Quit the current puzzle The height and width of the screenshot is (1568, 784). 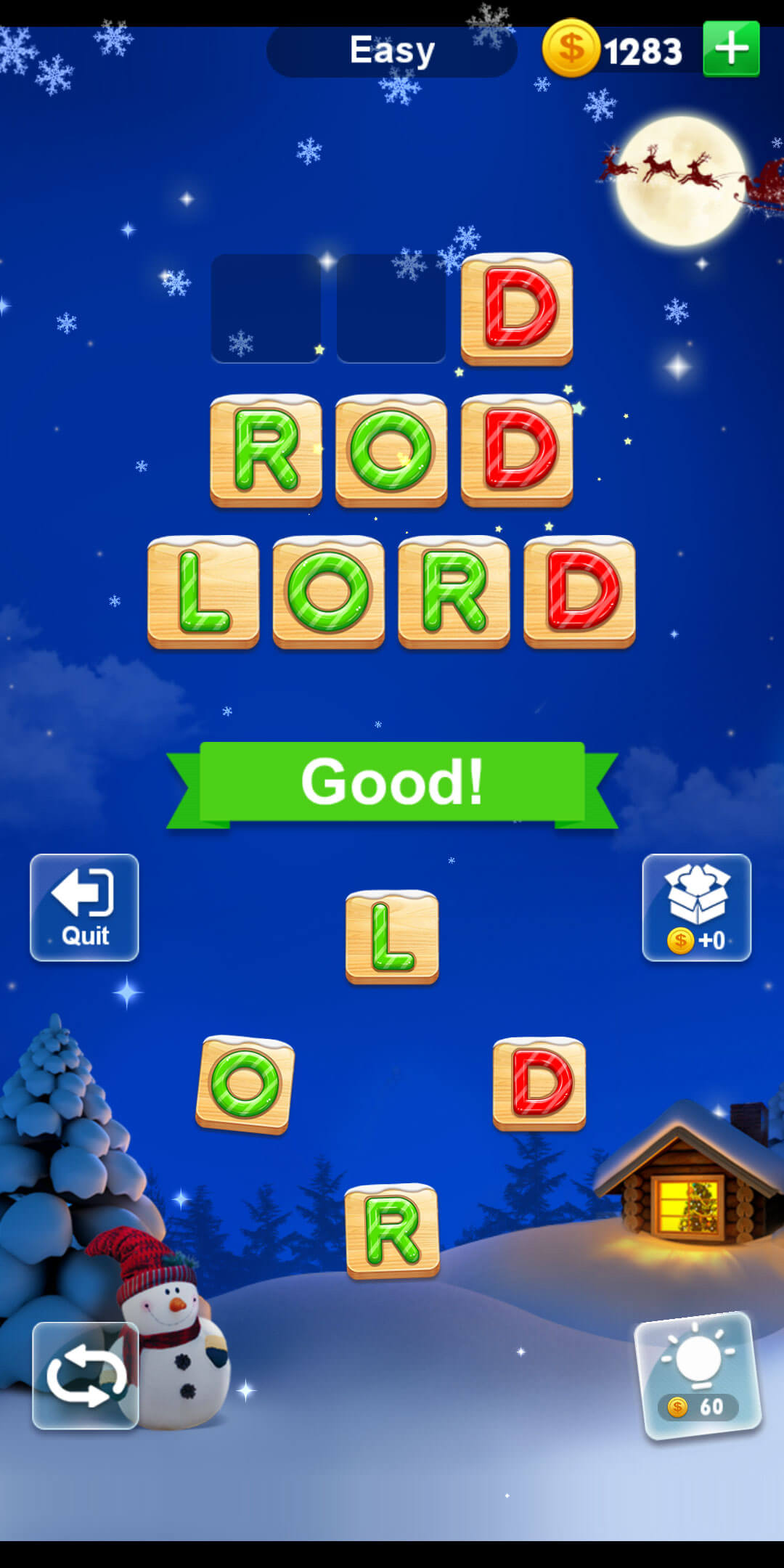pos(84,907)
